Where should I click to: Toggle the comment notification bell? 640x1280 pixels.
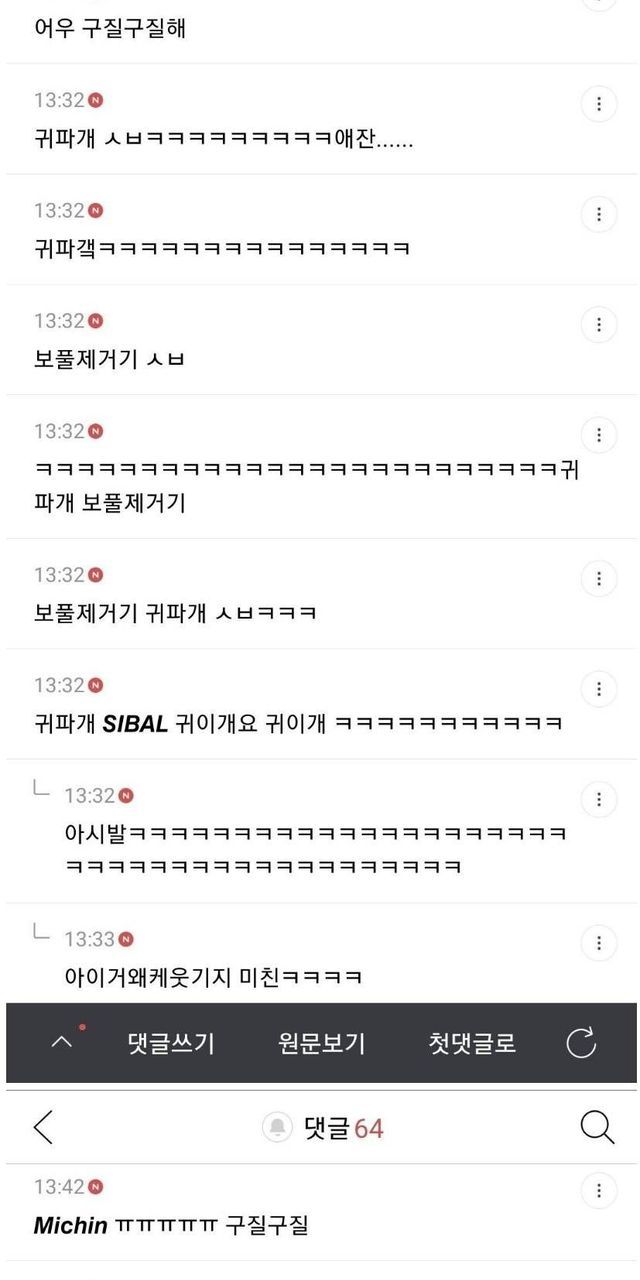tap(277, 1128)
